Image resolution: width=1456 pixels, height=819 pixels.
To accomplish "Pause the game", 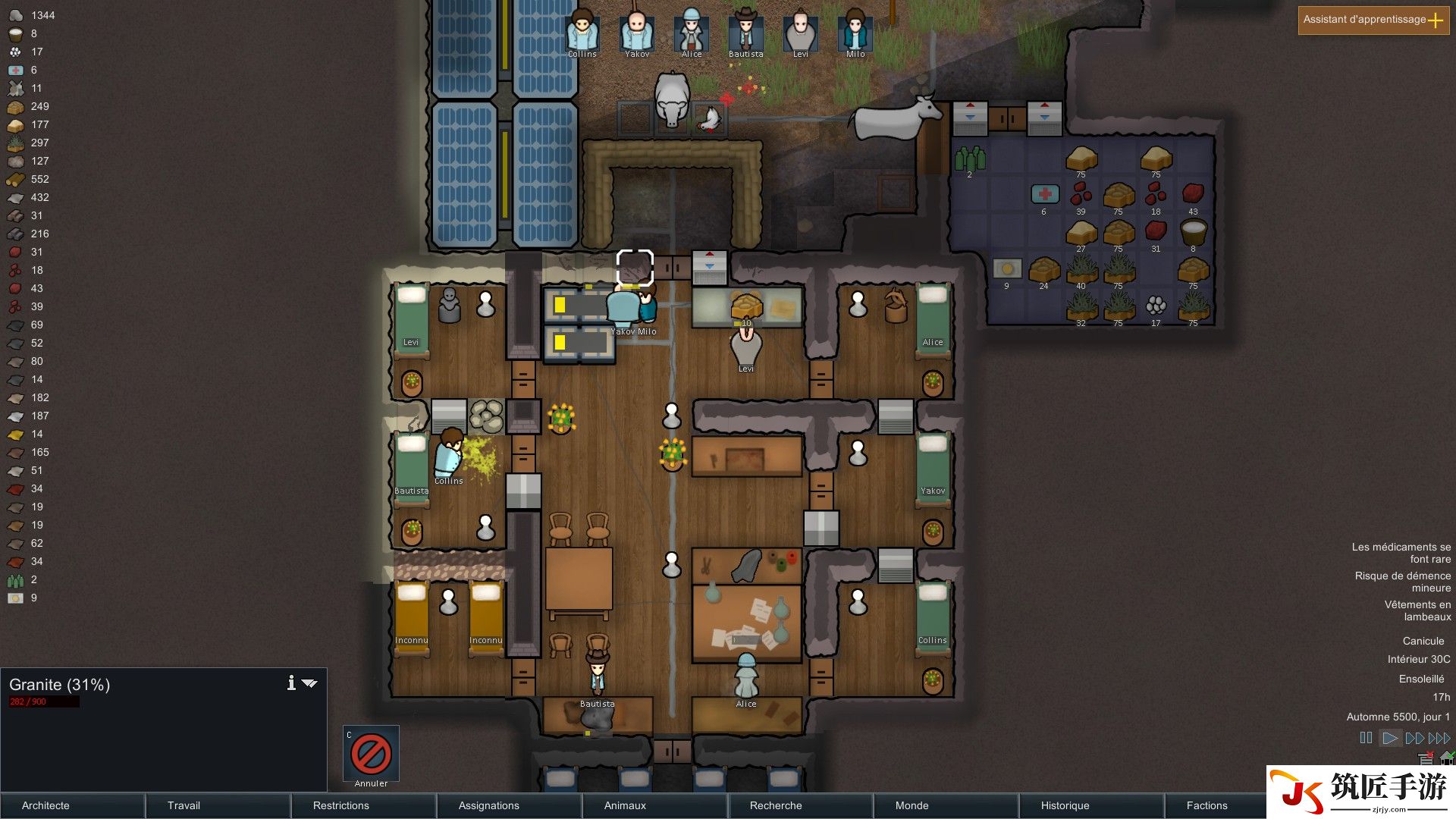I will click(x=1366, y=738).
